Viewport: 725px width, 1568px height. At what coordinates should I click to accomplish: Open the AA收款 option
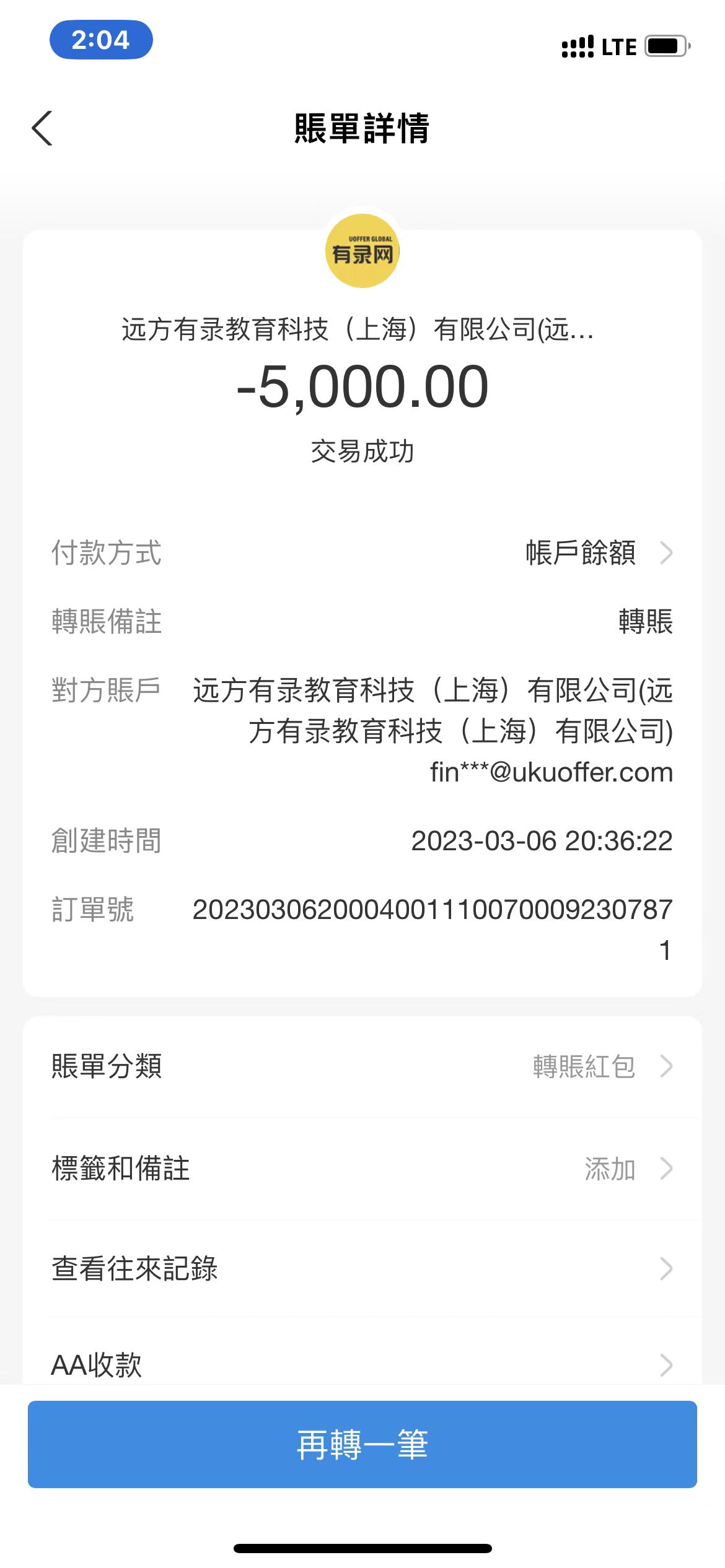point(362,1364)
